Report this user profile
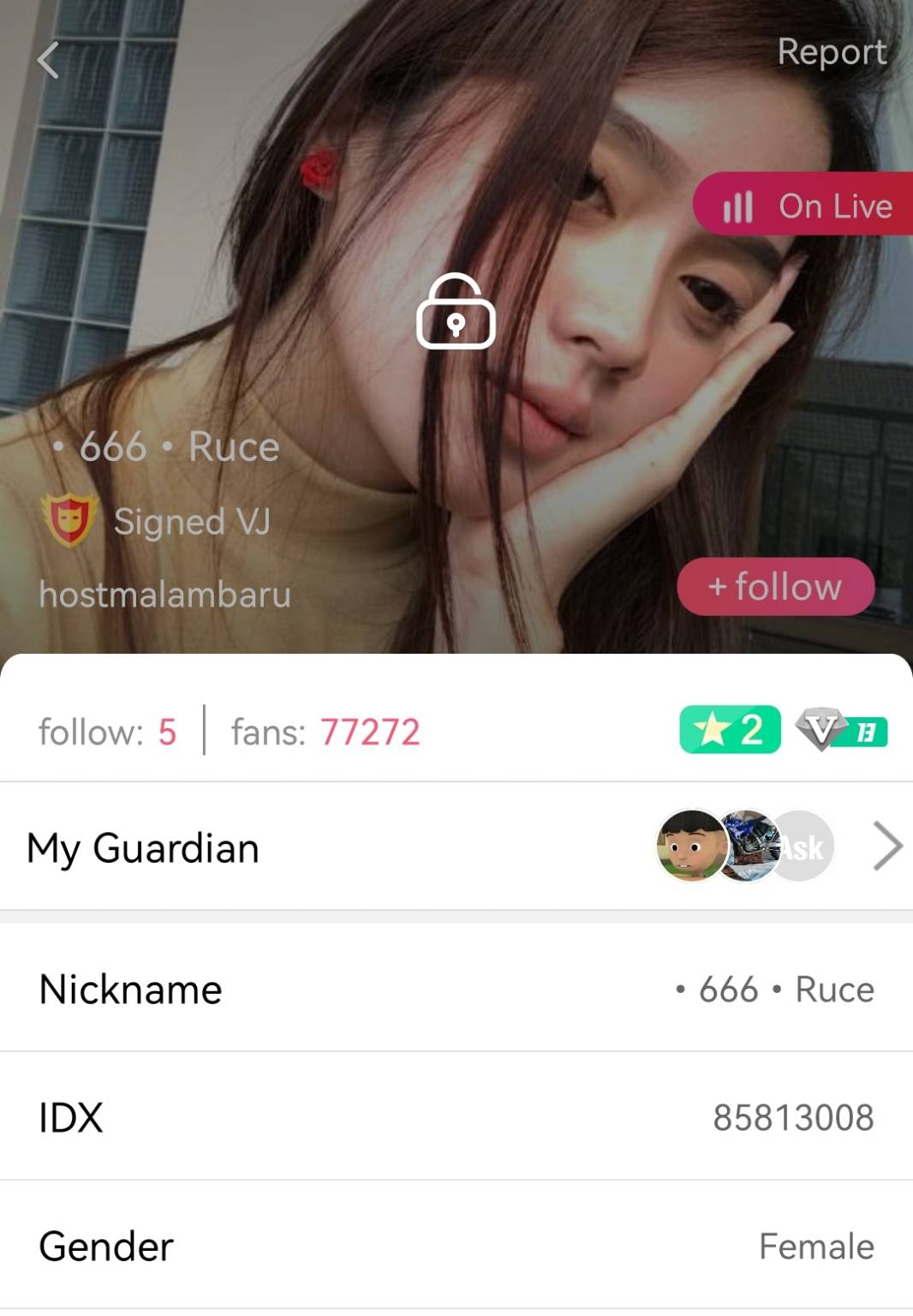The width and height of the screenshot is (913, 1316). (x=831, y=52)
